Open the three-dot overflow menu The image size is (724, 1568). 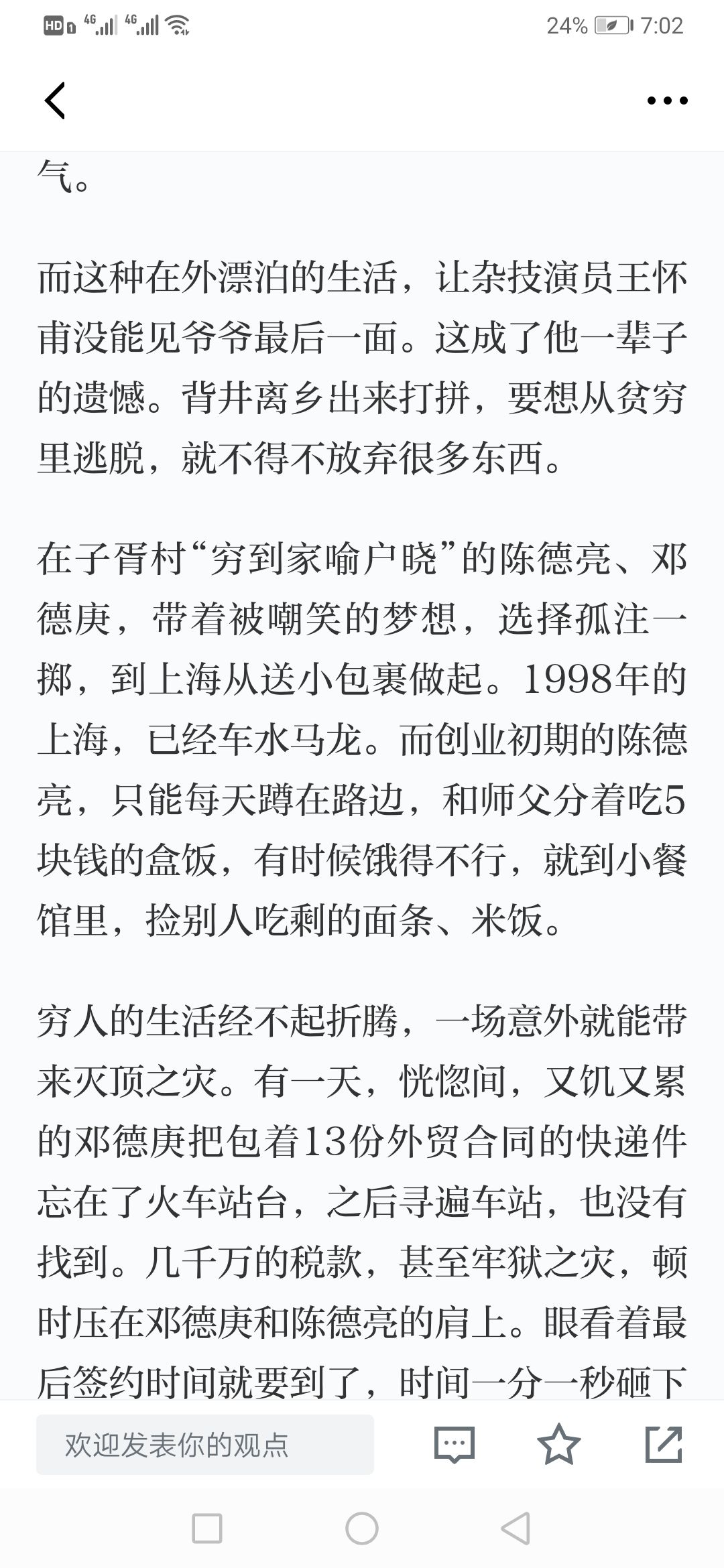tap(667, 101)
